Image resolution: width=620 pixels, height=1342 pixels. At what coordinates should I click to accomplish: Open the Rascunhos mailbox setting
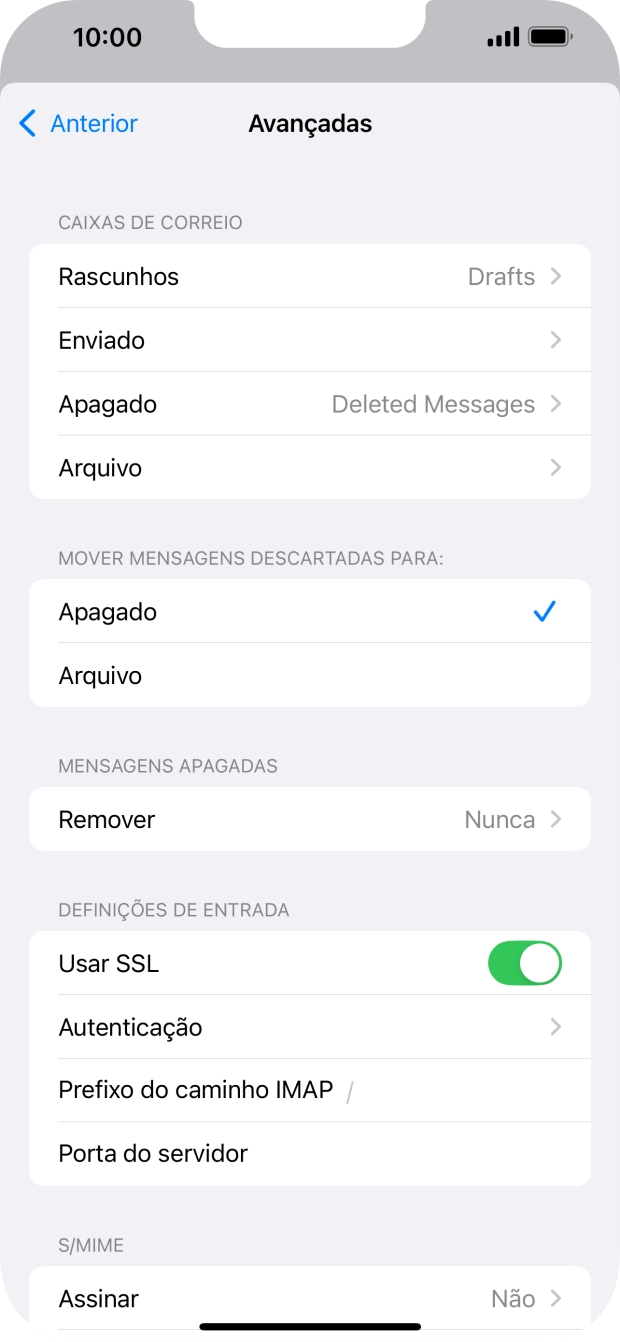click(310, 277)
